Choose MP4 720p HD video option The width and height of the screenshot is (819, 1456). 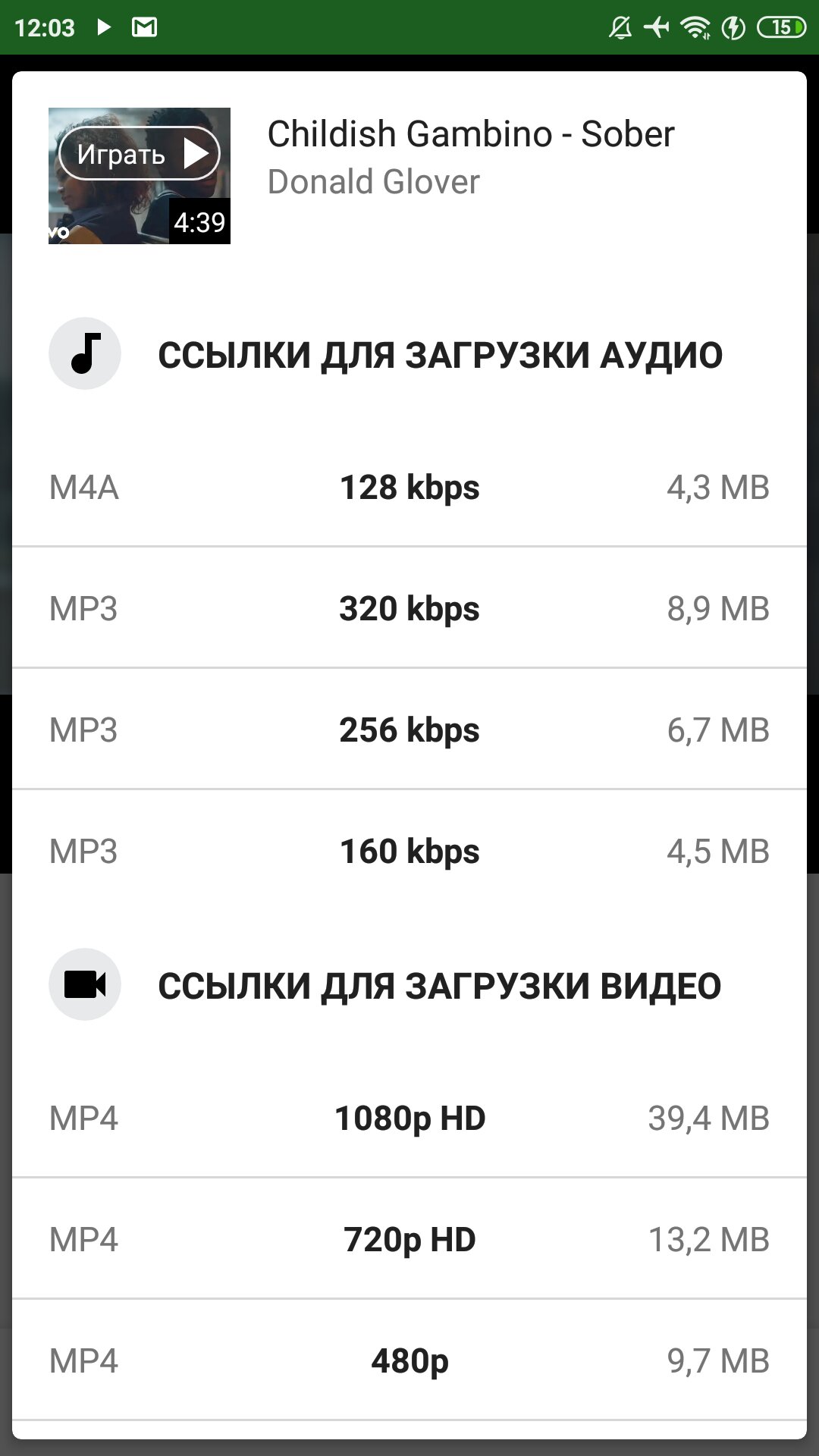coord(409,1239)
